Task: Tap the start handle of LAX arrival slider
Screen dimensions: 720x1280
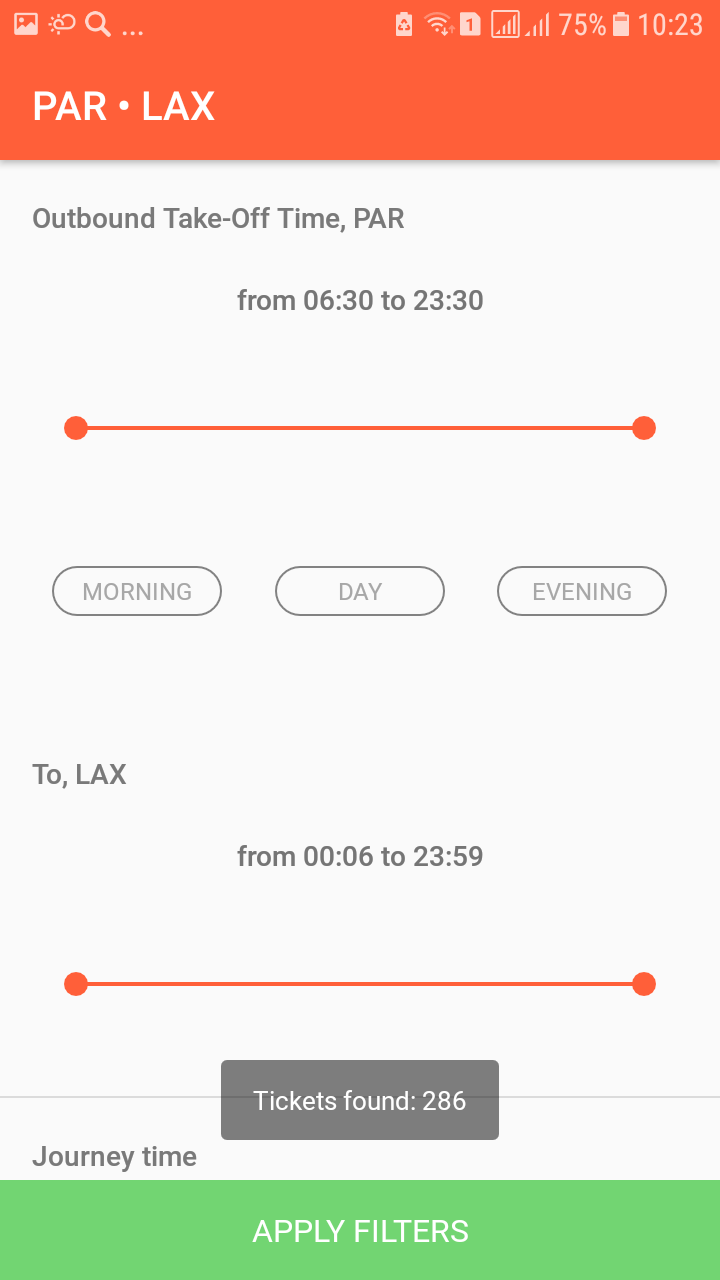Action: click(x=76, y=984)
